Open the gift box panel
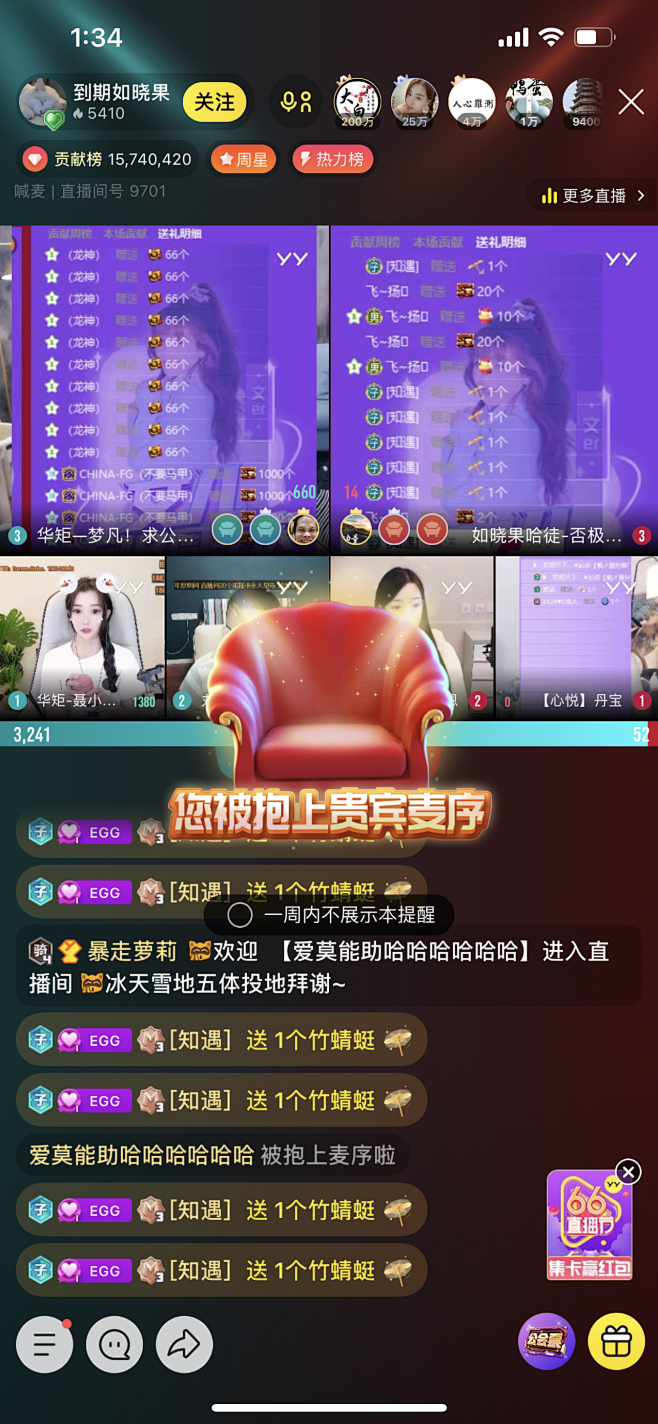Image resolution: width=658 pixels, height=1424 pixels. pyautogui.click(x=616, y=1342)
